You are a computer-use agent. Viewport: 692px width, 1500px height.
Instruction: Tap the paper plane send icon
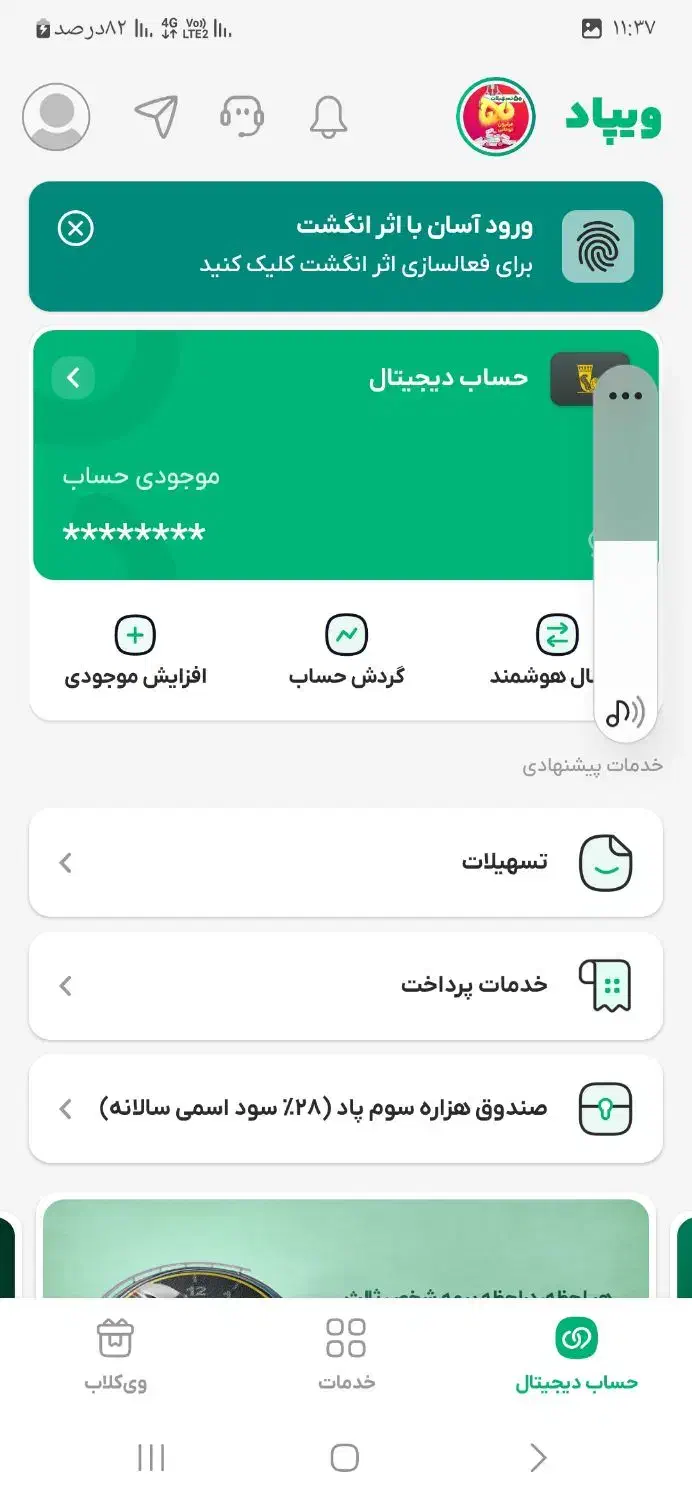pos(157,117)
